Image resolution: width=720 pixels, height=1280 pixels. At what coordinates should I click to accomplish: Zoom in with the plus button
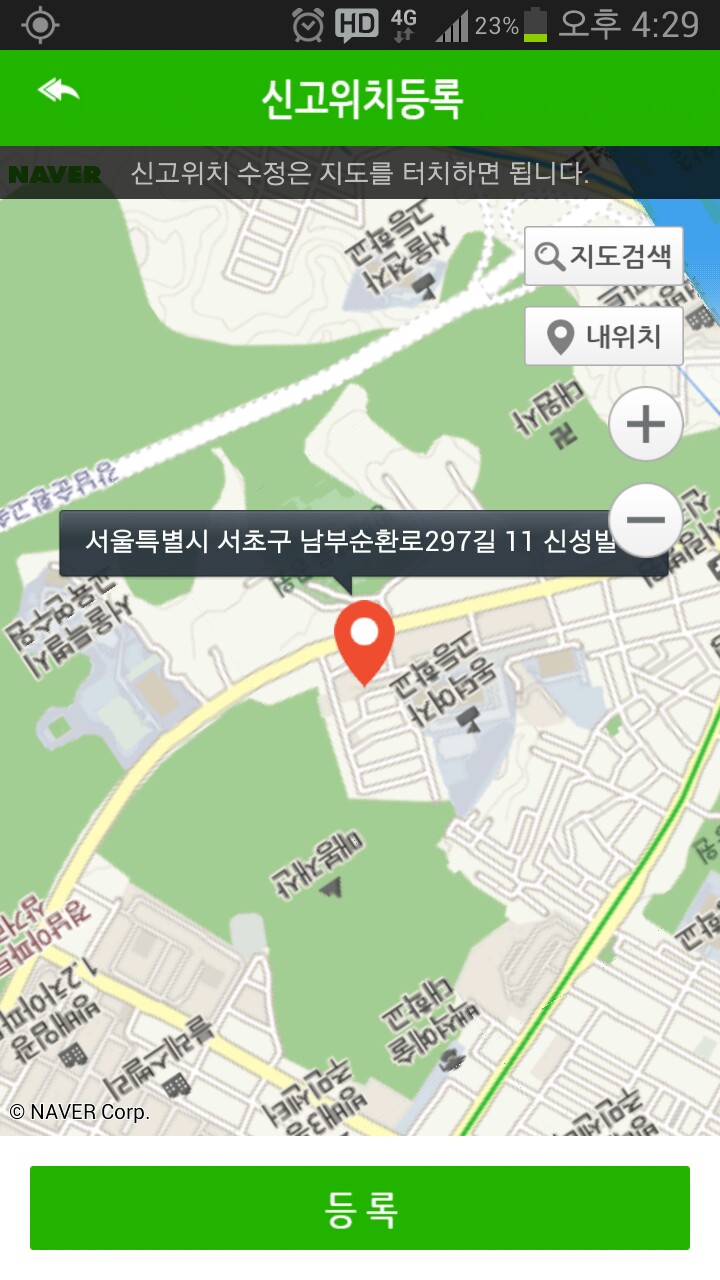pyautogui.click(x=646, y=424)
